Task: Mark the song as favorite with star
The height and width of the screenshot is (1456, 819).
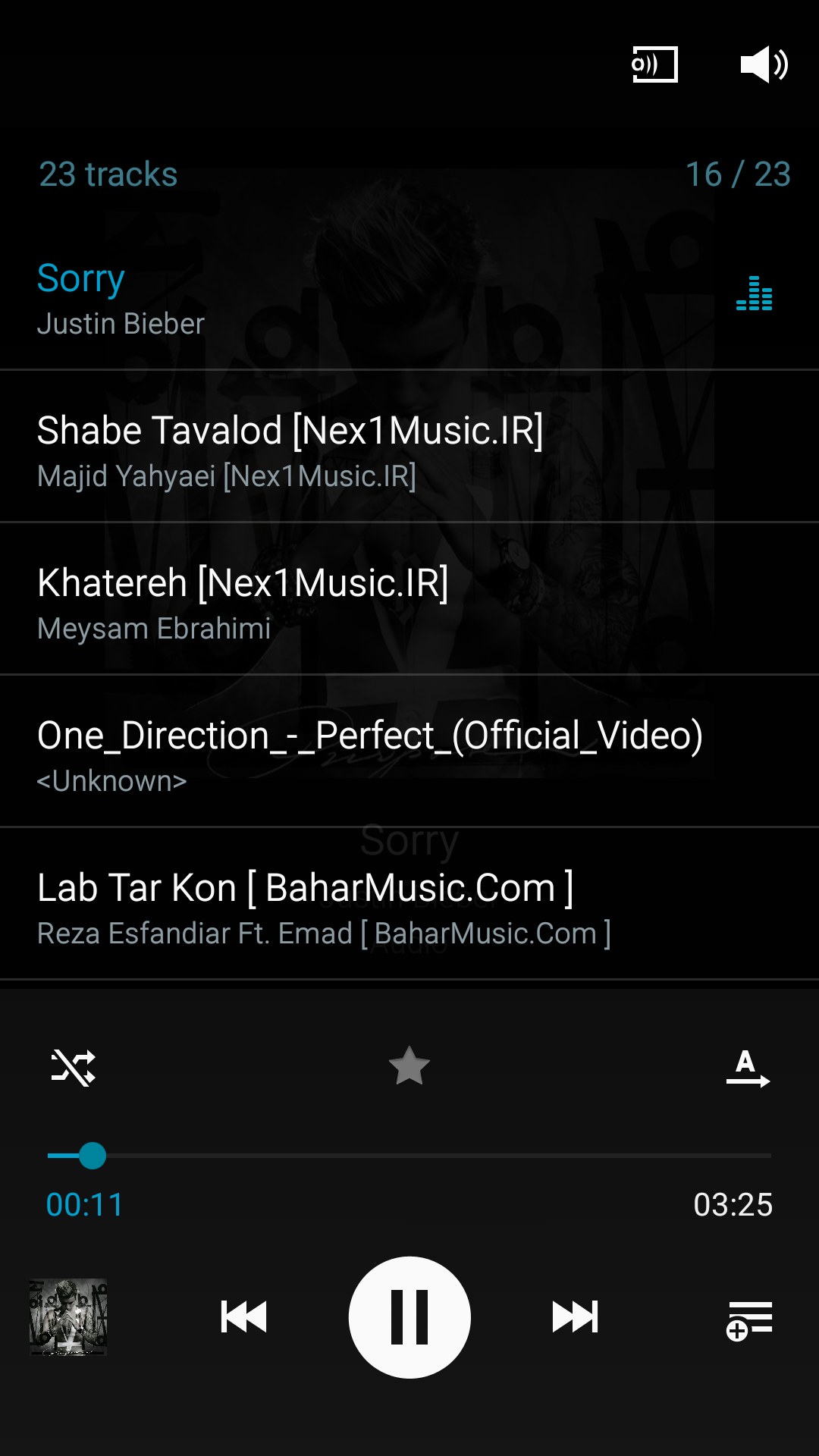Action: coord(409,1066)
